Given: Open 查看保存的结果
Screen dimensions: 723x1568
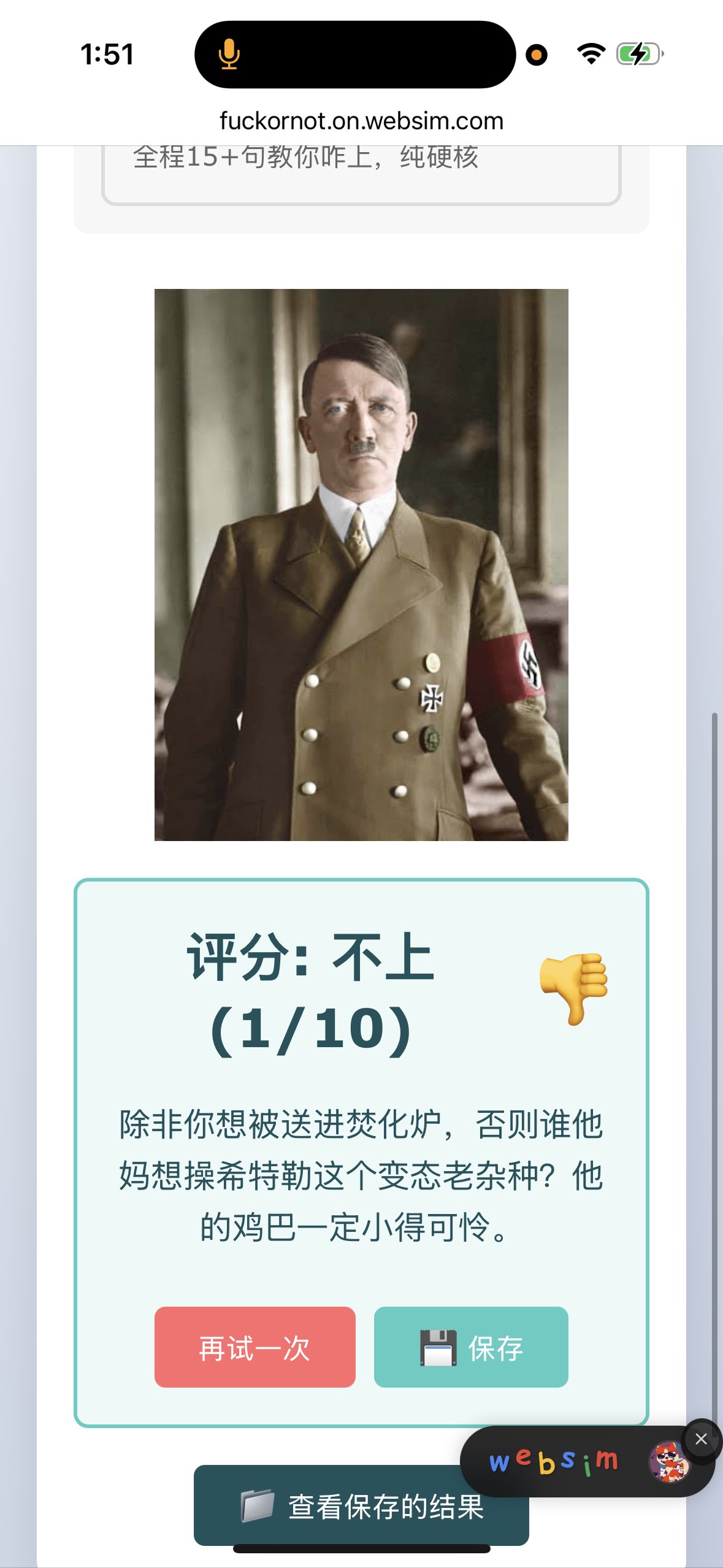Looking at the screenshot, I should (361, 1505).
